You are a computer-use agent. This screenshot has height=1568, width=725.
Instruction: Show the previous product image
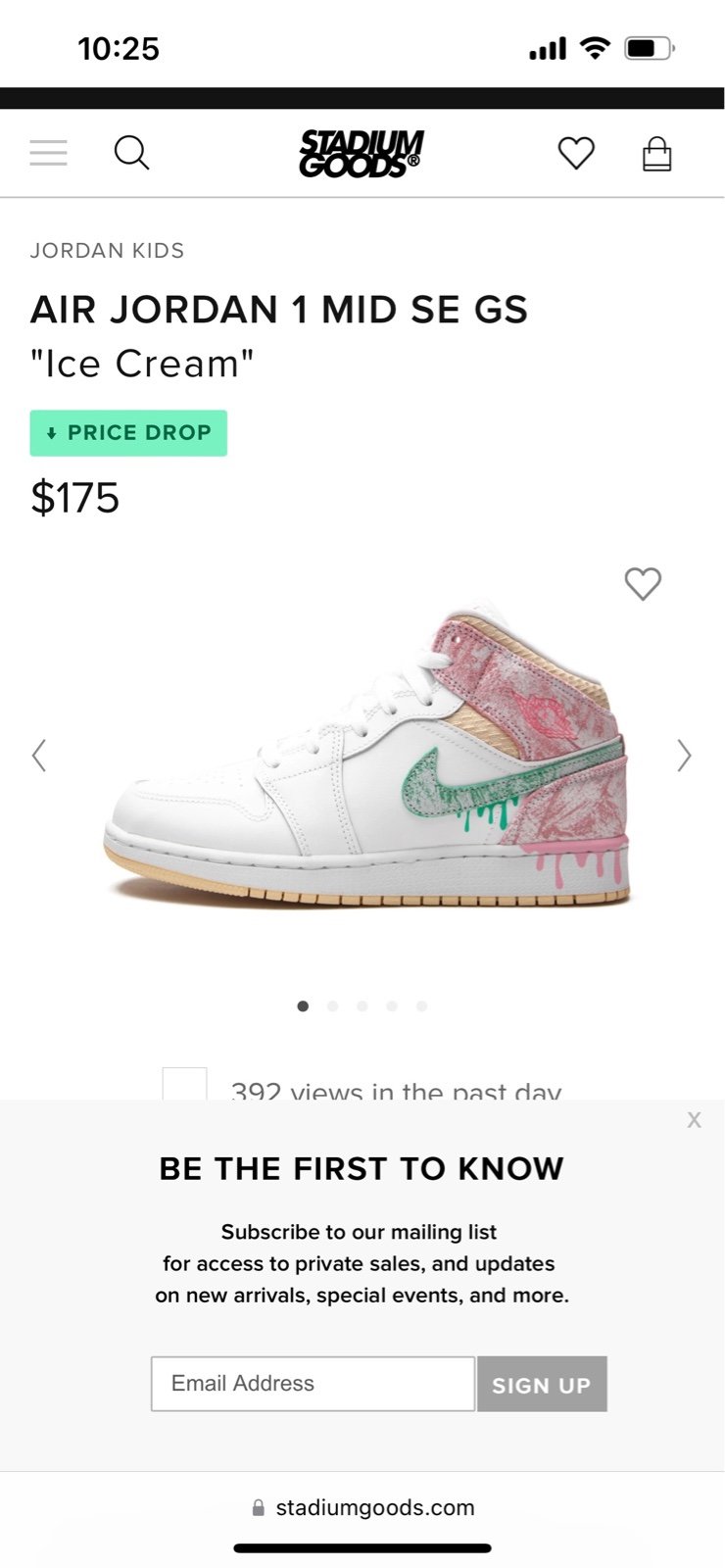(x=39, y=756)
